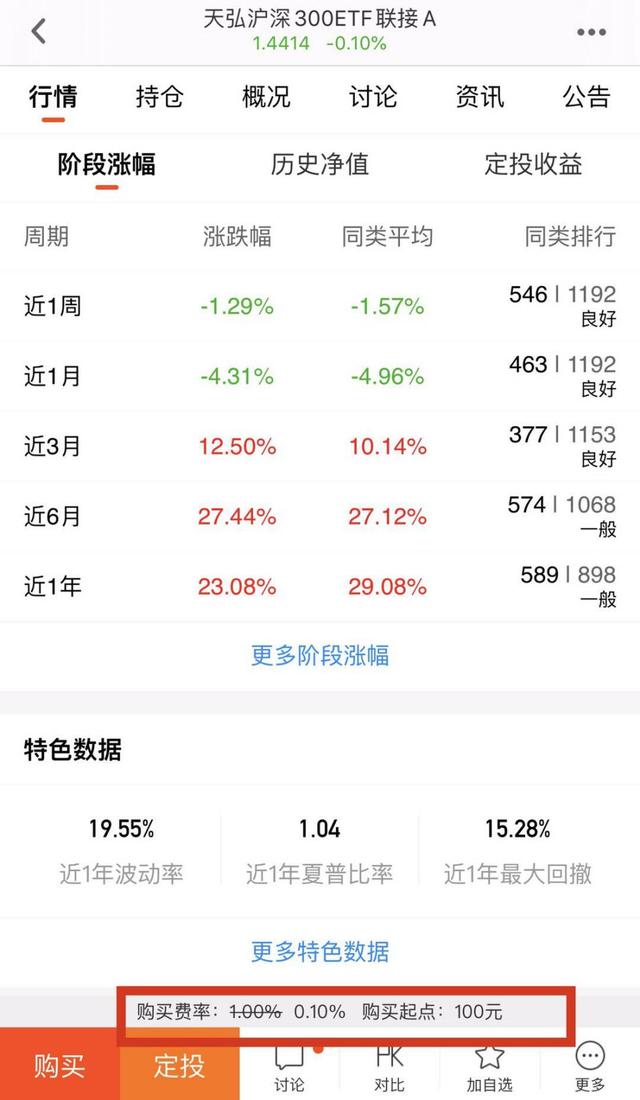
Task: Add fund to watchlist with 加自选
Action: pyautogui.click(x=489, y=1068)
